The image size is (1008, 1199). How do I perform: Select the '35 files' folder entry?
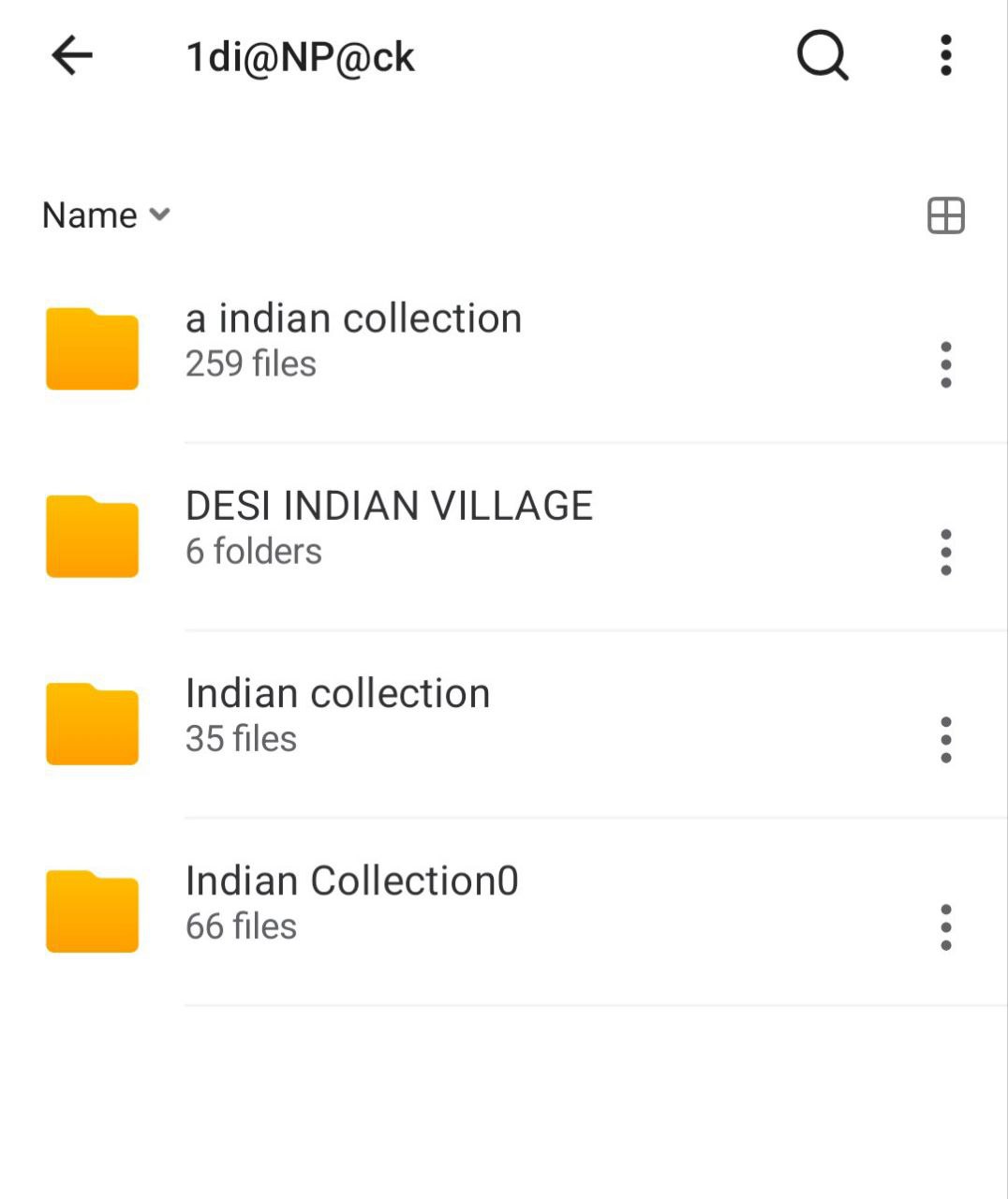(337, 712)
